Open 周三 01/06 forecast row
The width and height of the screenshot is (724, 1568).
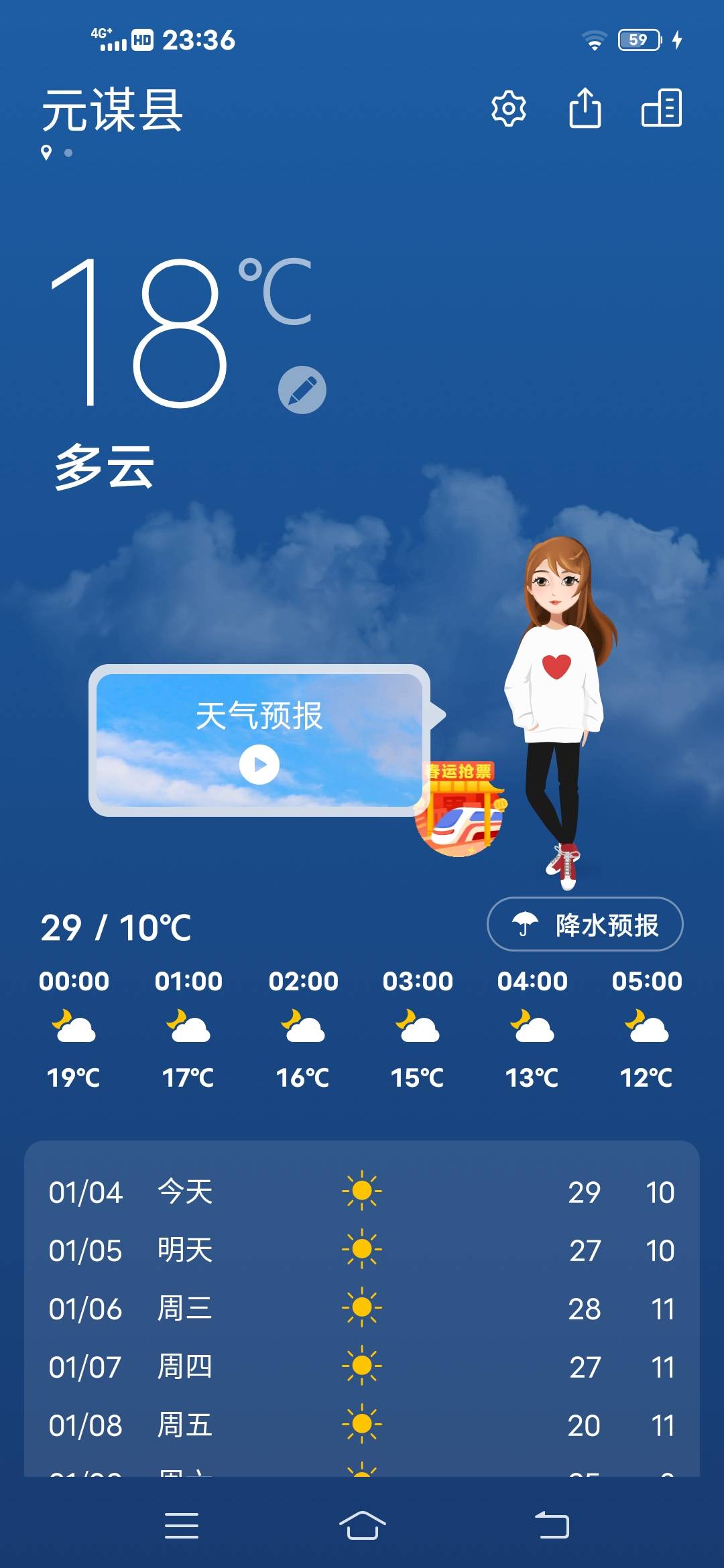(x=362, y=1308)
